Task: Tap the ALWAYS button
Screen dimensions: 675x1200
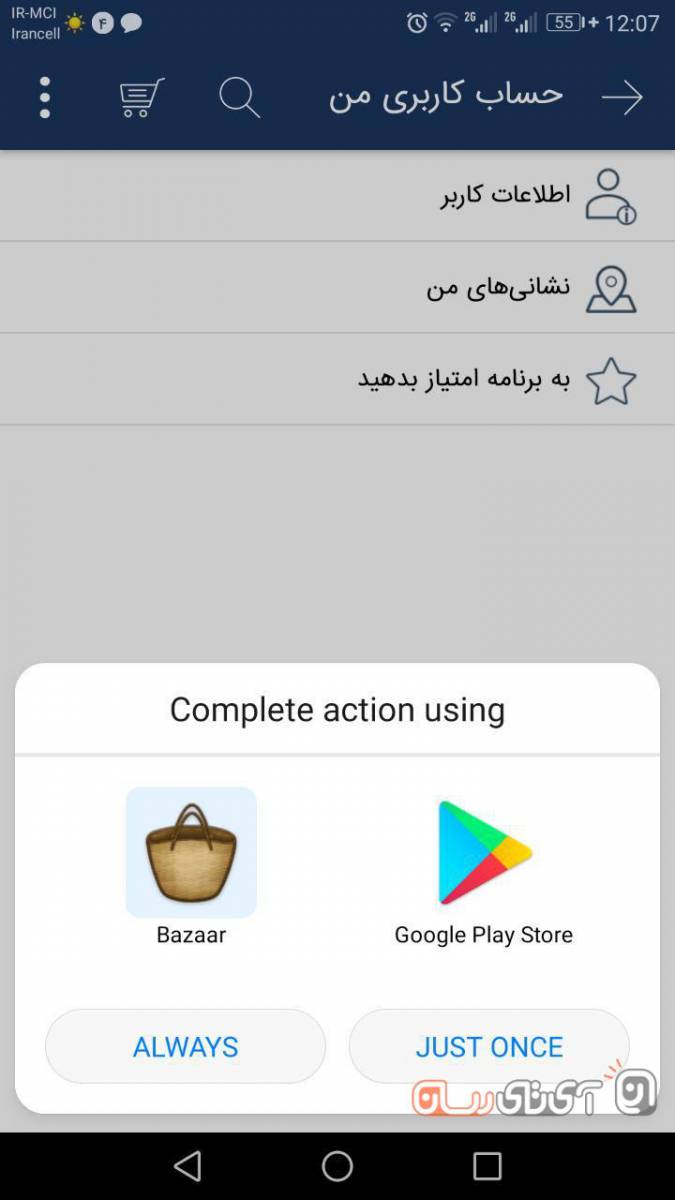Action: (x=186, y=1046)
